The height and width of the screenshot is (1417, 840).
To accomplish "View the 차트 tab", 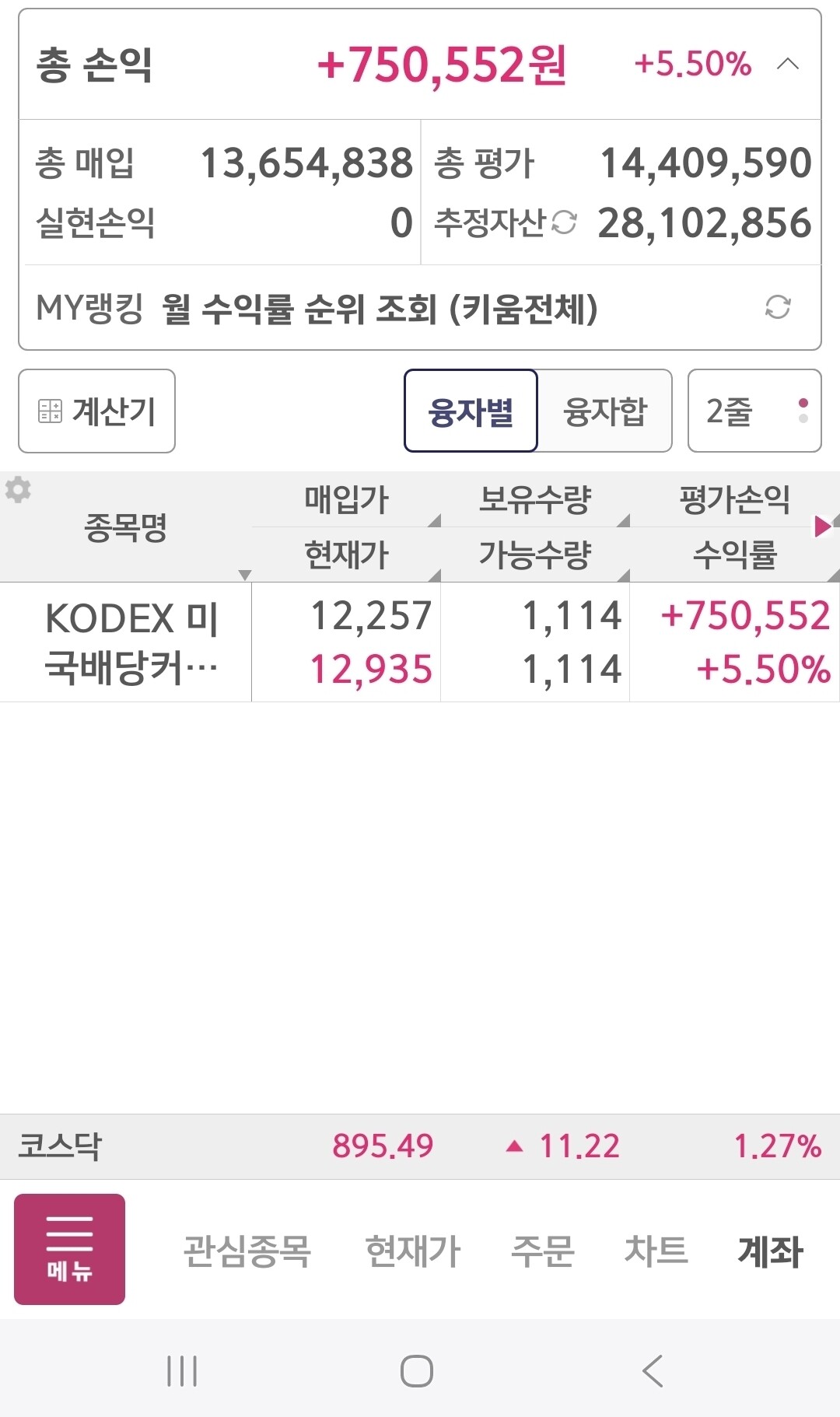I will click(x=656, y=1251).
